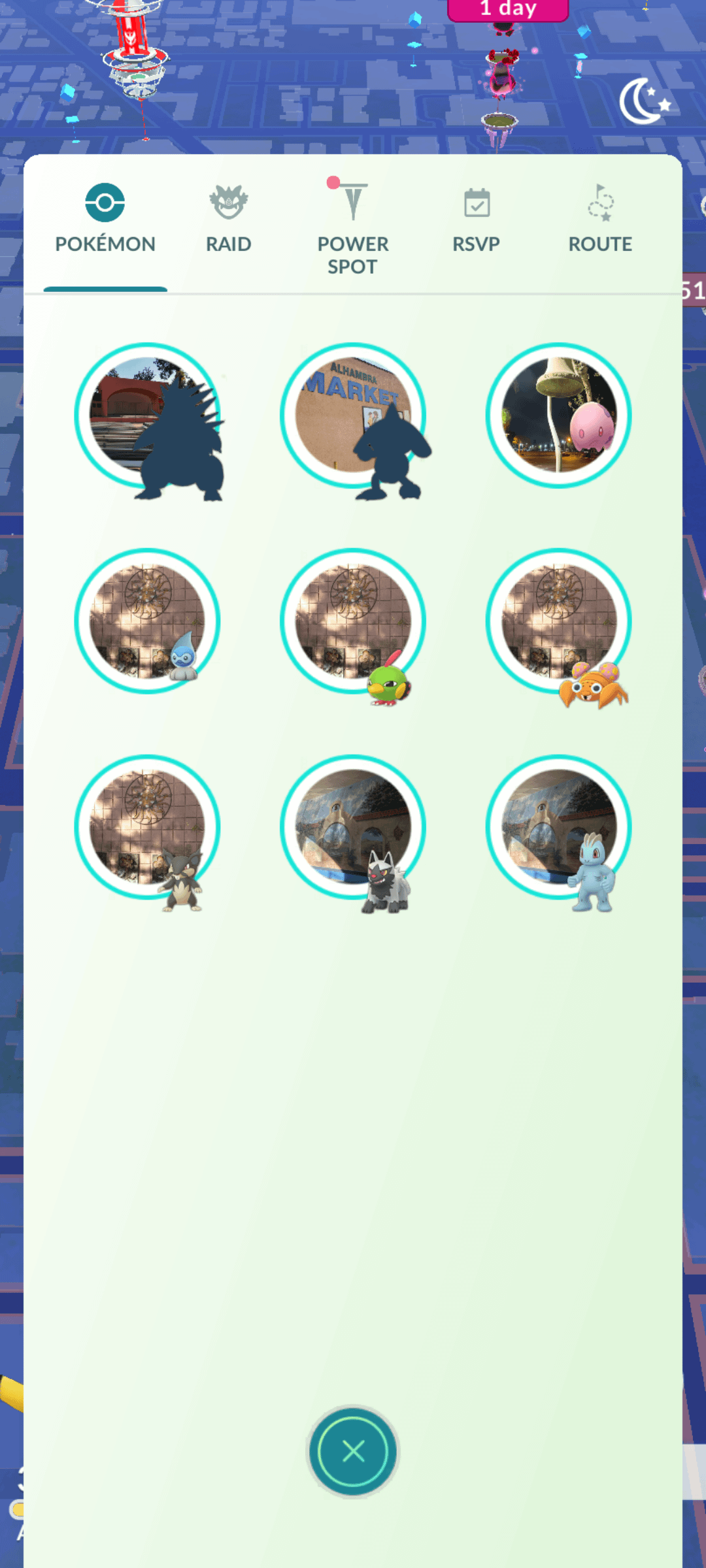Select the blue raindrop-shaped Pokémon

[x=148, y=622]
